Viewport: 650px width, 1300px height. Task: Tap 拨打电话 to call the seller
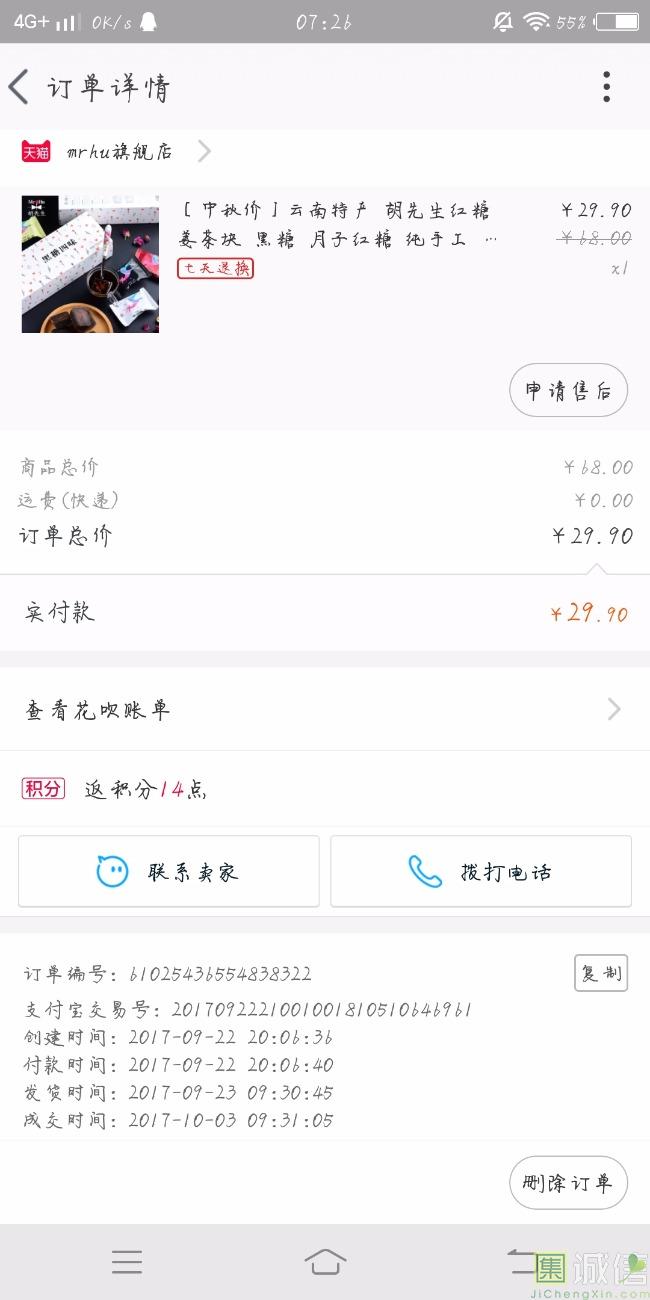(481, 871)
